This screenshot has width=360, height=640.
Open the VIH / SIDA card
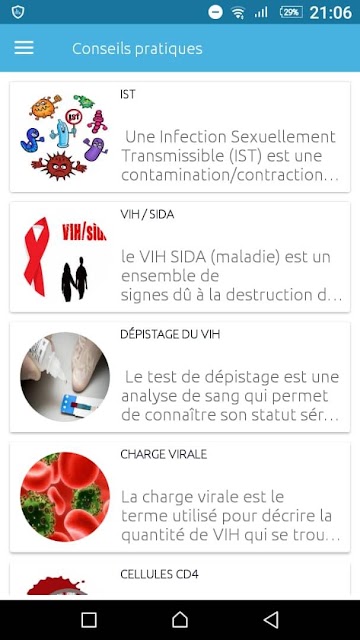[180, 257]
